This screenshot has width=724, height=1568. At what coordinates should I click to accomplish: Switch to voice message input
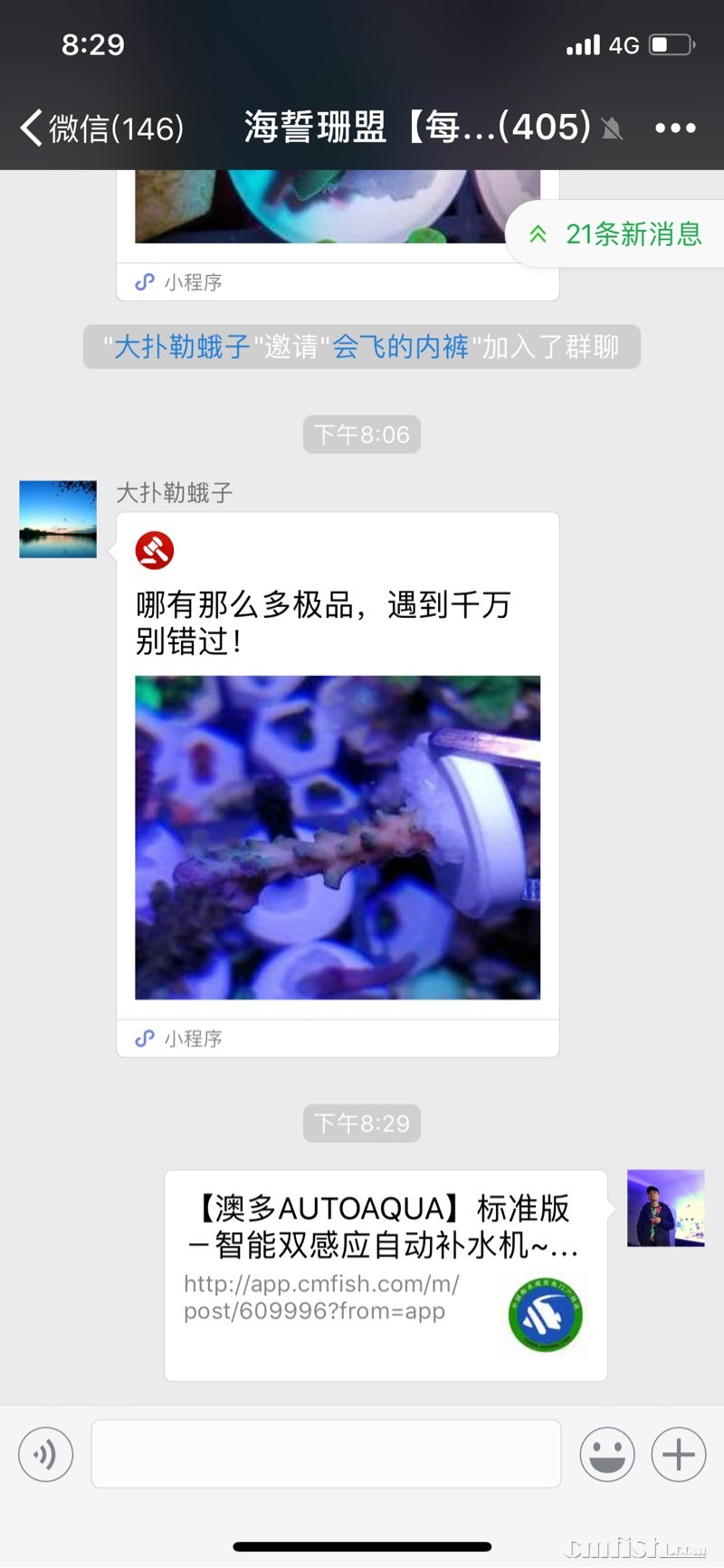tap(45, 1455)
